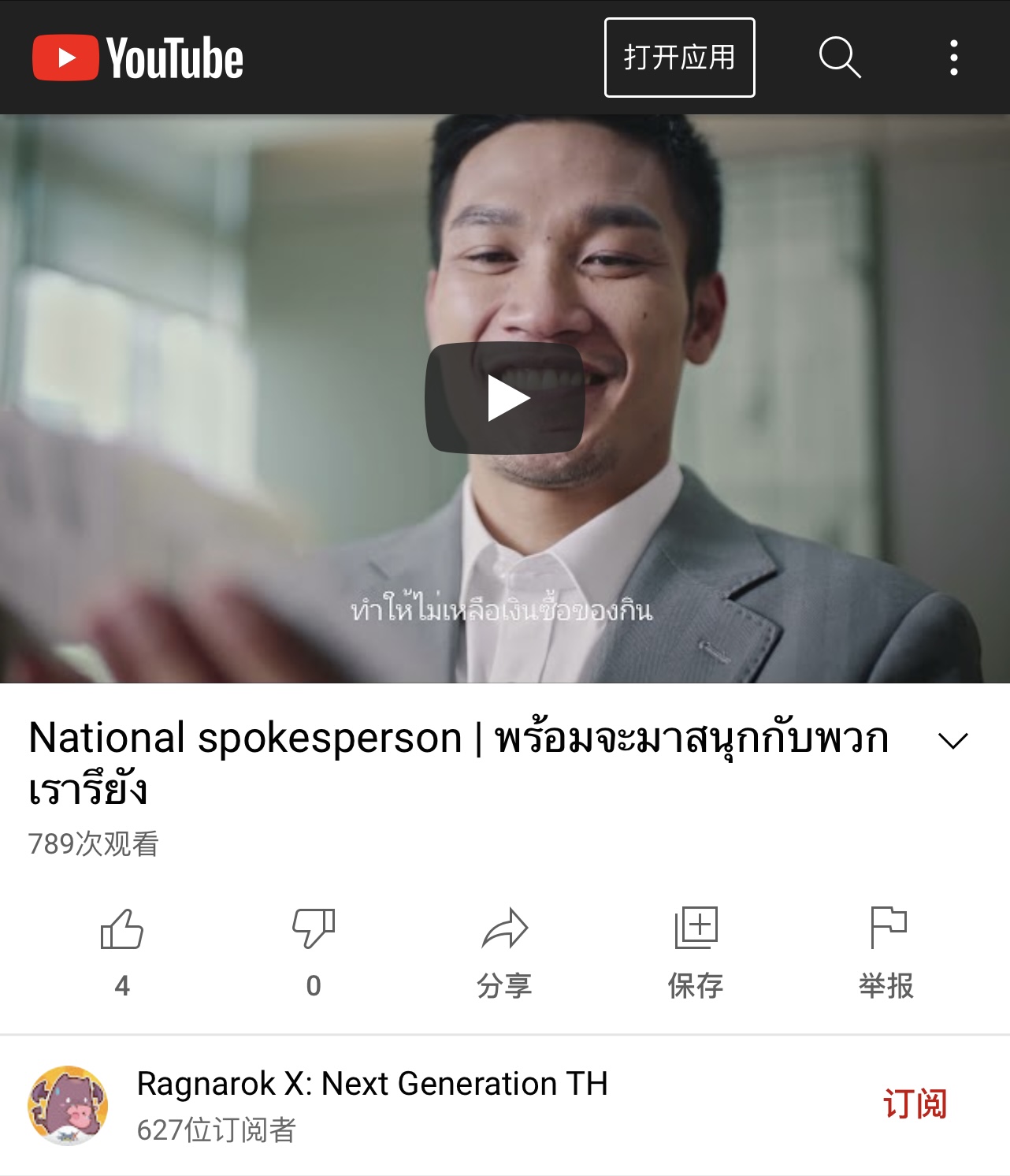Tap the 打开应用 open app button
Viewport: 1010px width, 1176px height.
click(x=679, y=58)
